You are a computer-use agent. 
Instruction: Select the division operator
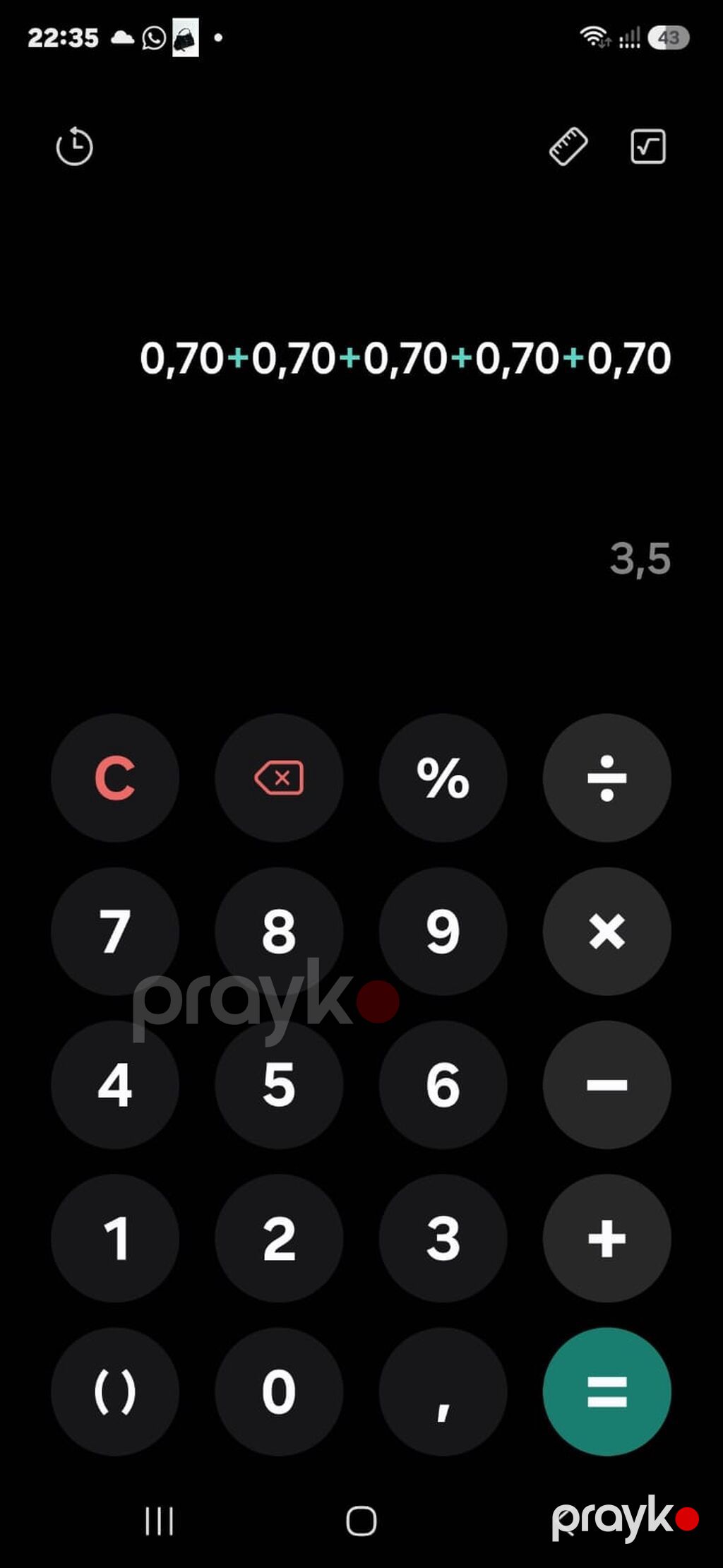607,778
